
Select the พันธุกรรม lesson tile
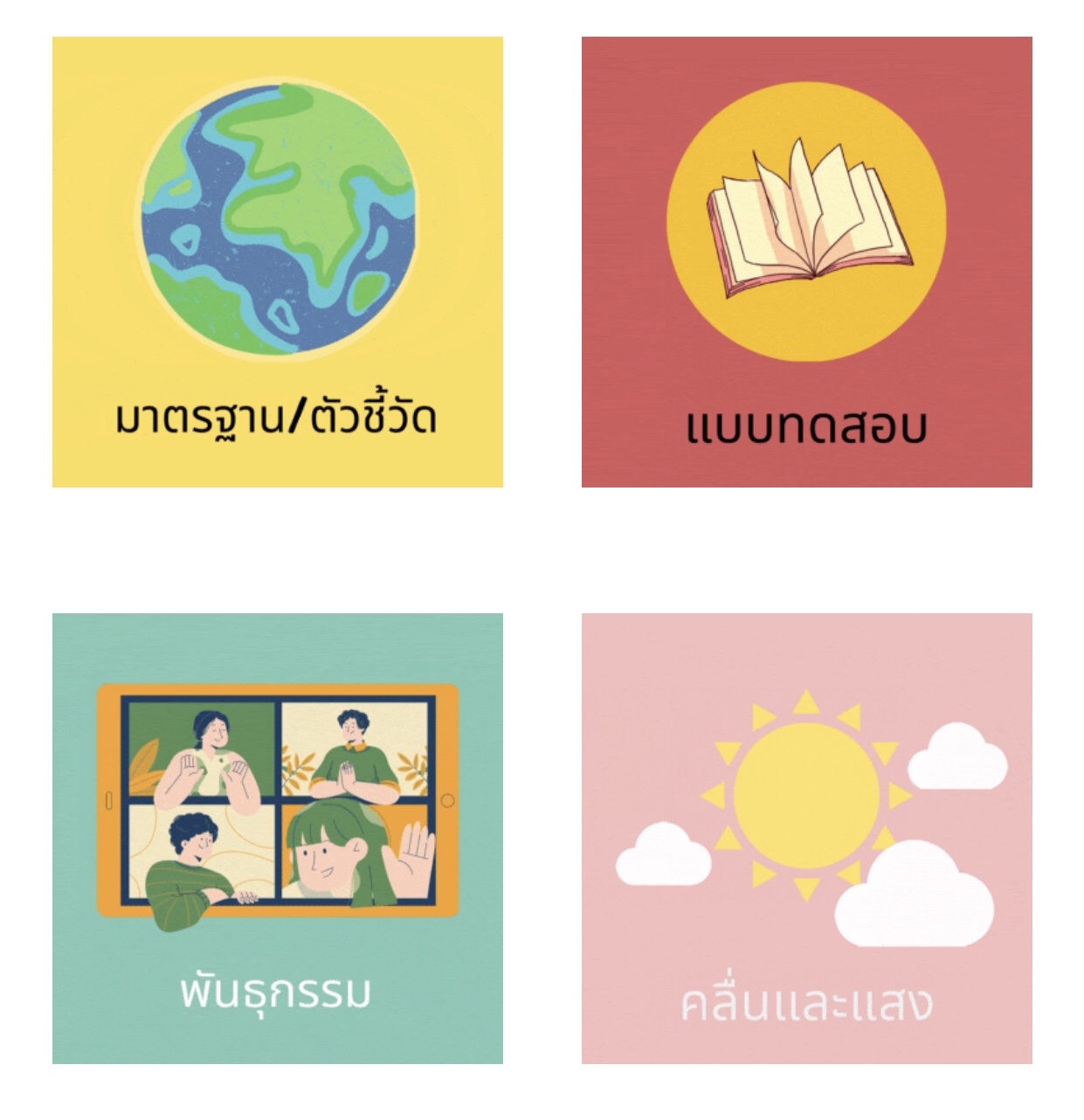(x=277, y=838)
